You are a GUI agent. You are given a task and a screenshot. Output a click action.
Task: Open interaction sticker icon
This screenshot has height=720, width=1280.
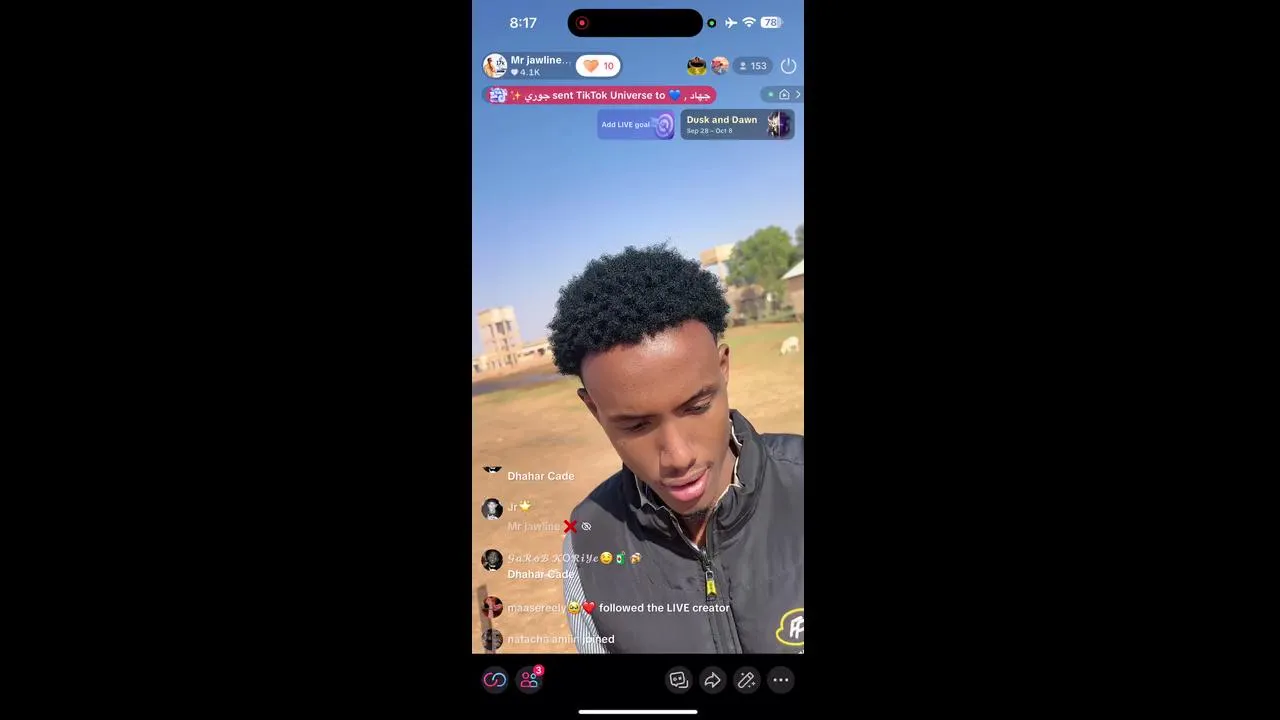click(679, 680)
